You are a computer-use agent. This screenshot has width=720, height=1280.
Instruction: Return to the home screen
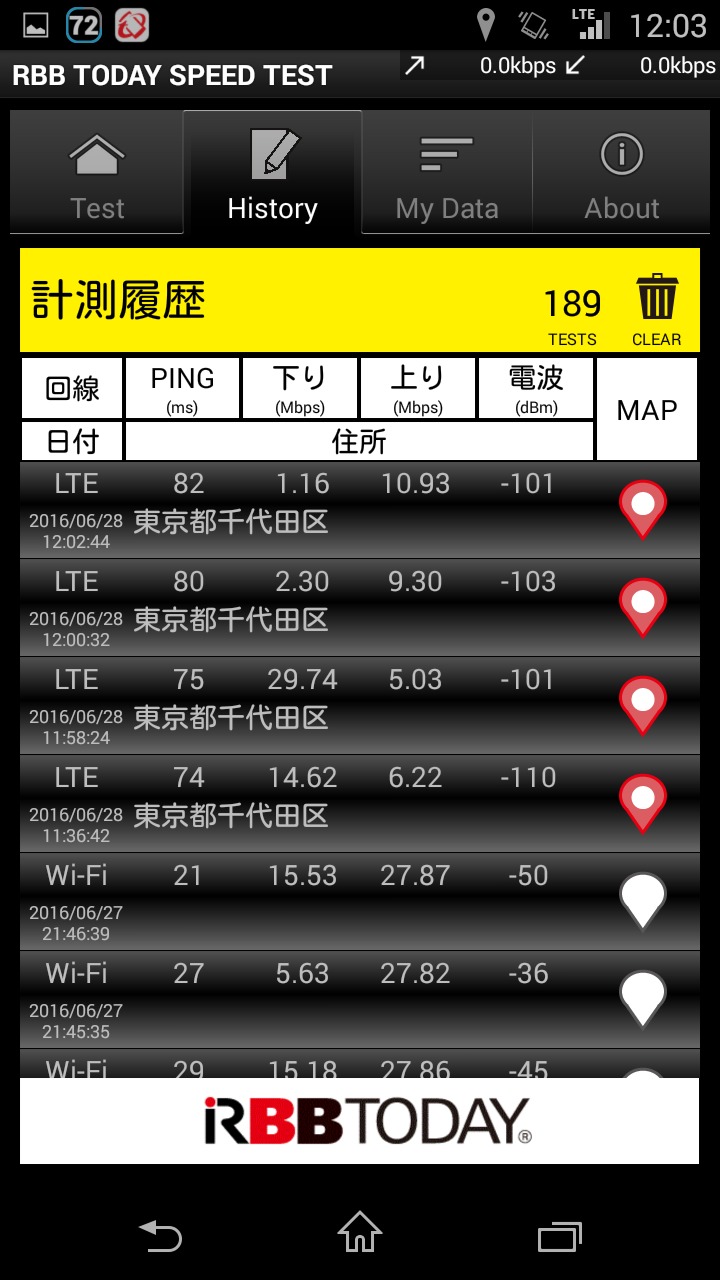point(360,1235)
